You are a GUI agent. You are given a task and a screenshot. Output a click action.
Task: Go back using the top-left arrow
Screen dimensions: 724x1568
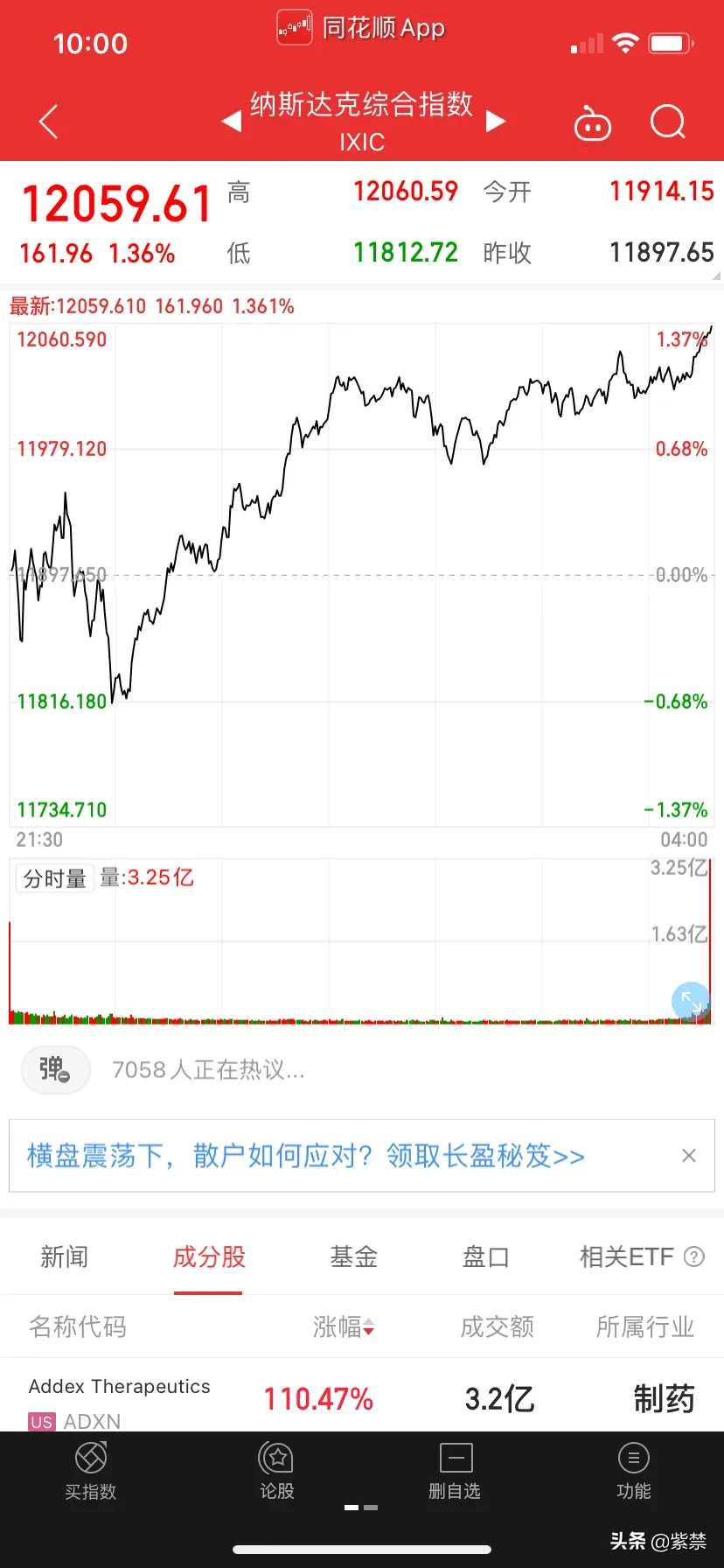(x=49, y=122)
